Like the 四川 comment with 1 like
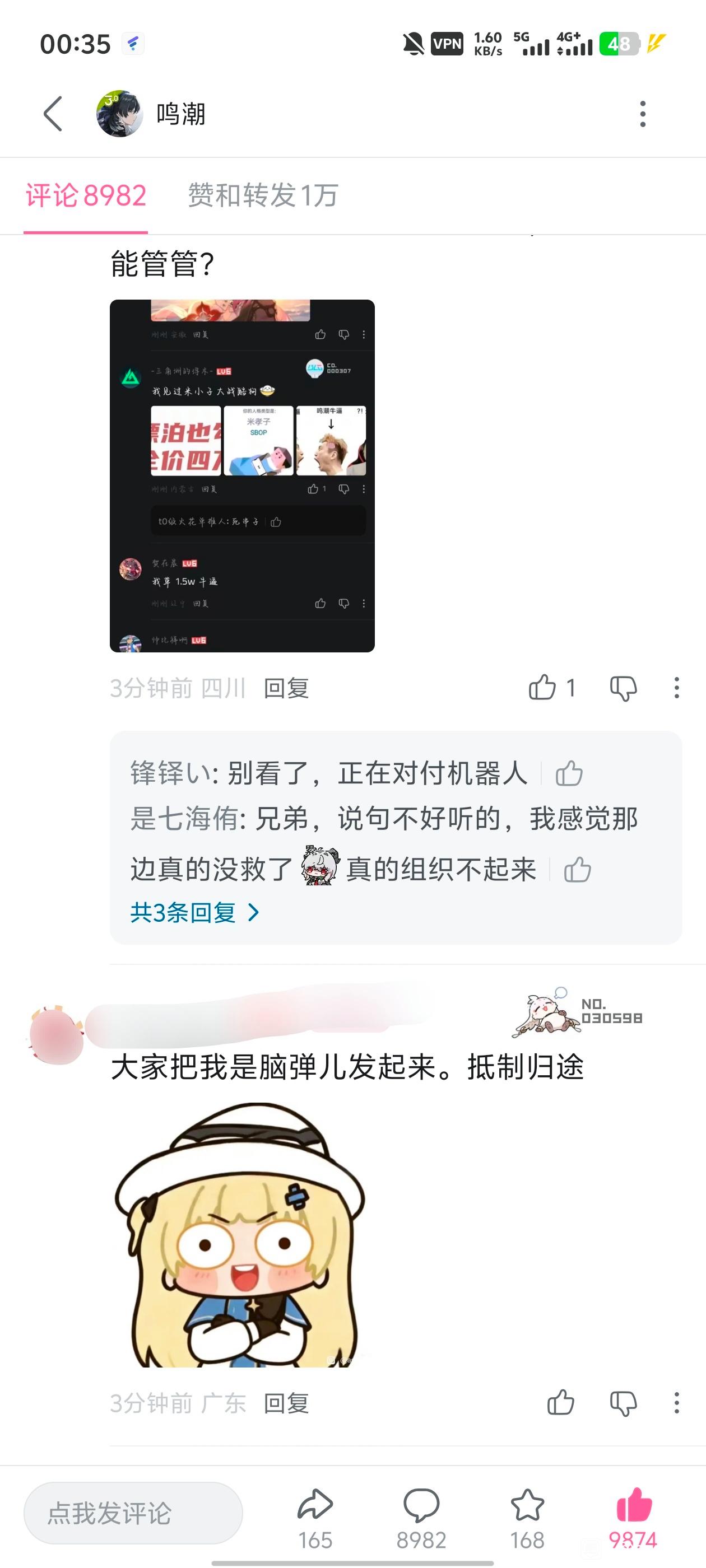This screenshot has width=706, height=1568. click(542, 688)
